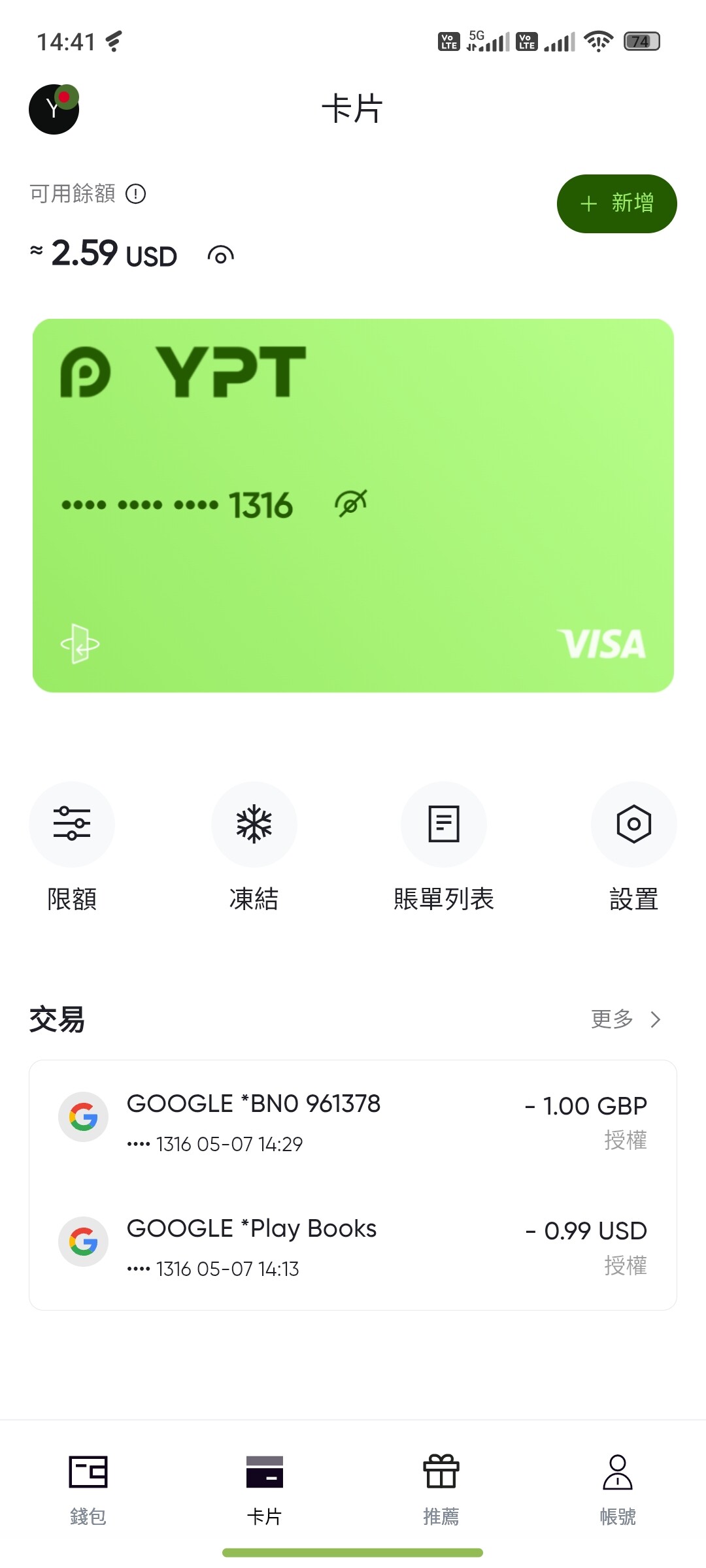This screenshot has width=706, height=1568.
Task: Open the GOOGLE *BN0 961378 transaction
Action: (353, 1122)
